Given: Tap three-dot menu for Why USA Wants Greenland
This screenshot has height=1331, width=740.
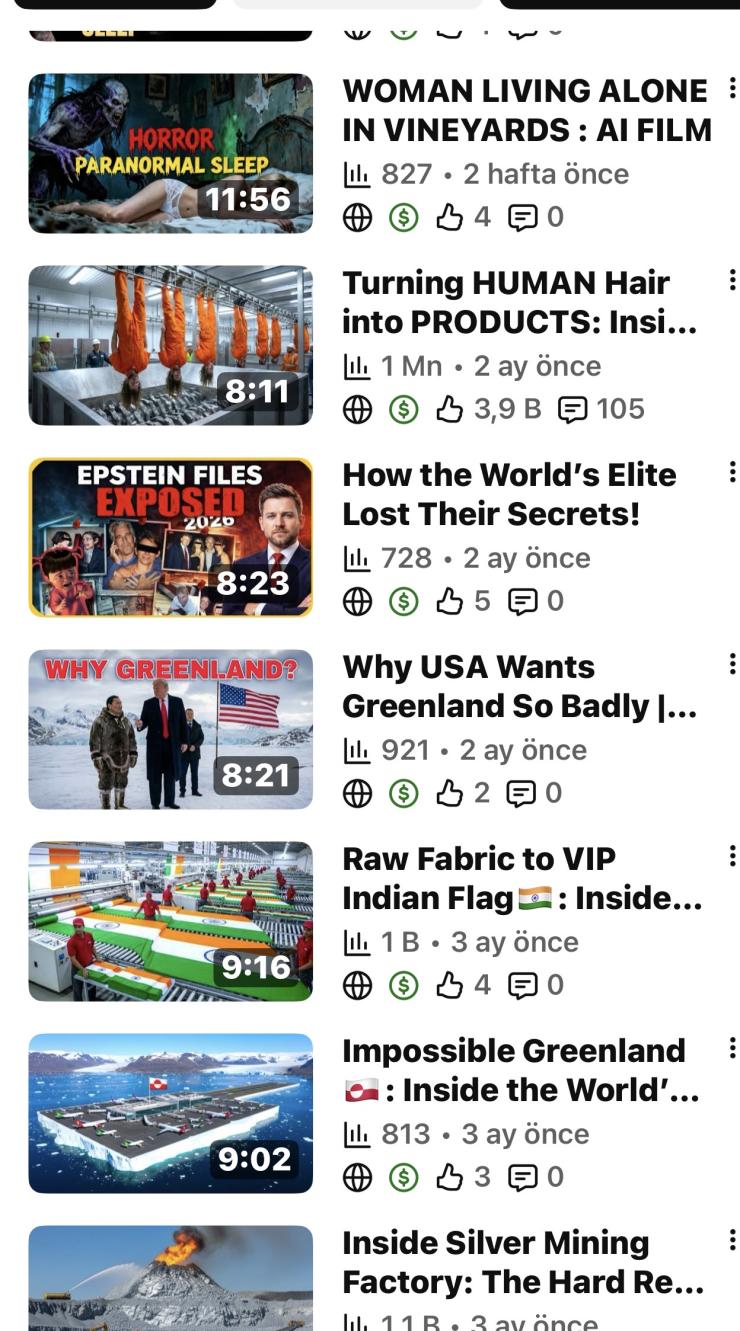Looking at the screenshot, I should (732, 665).
